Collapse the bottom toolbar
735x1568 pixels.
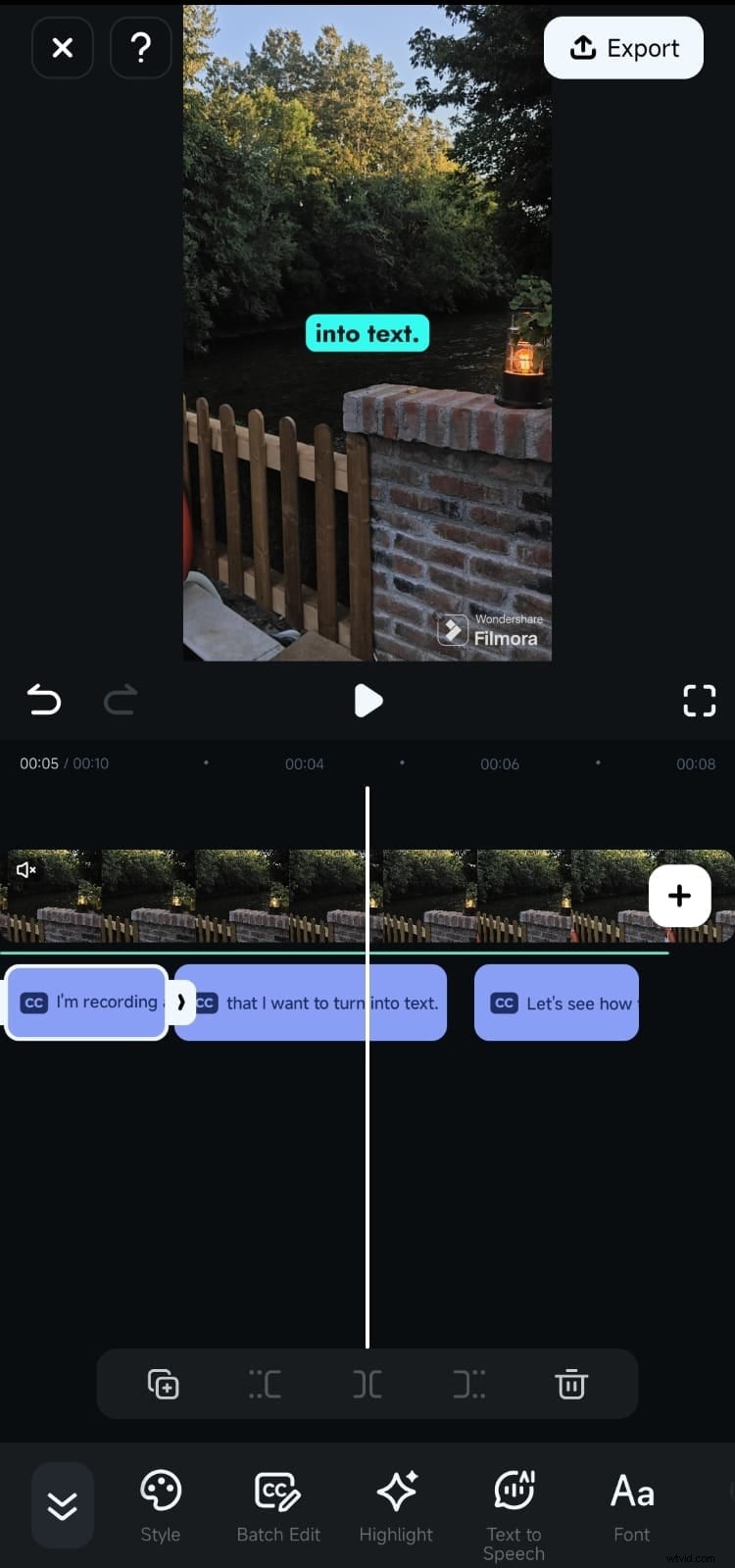62,1505
